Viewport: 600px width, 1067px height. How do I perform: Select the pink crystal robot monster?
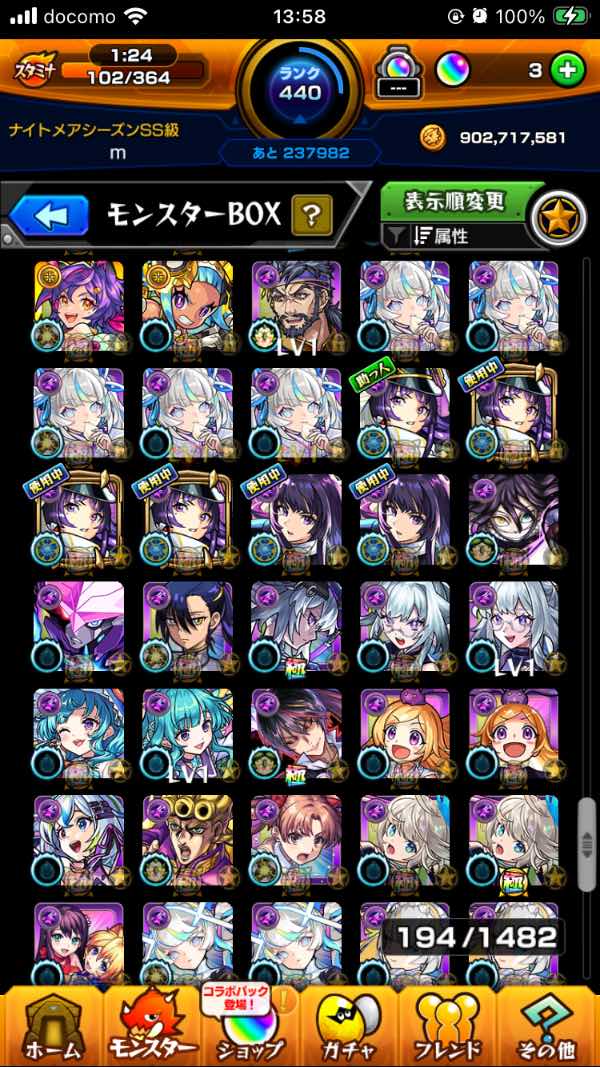(79, 626)
